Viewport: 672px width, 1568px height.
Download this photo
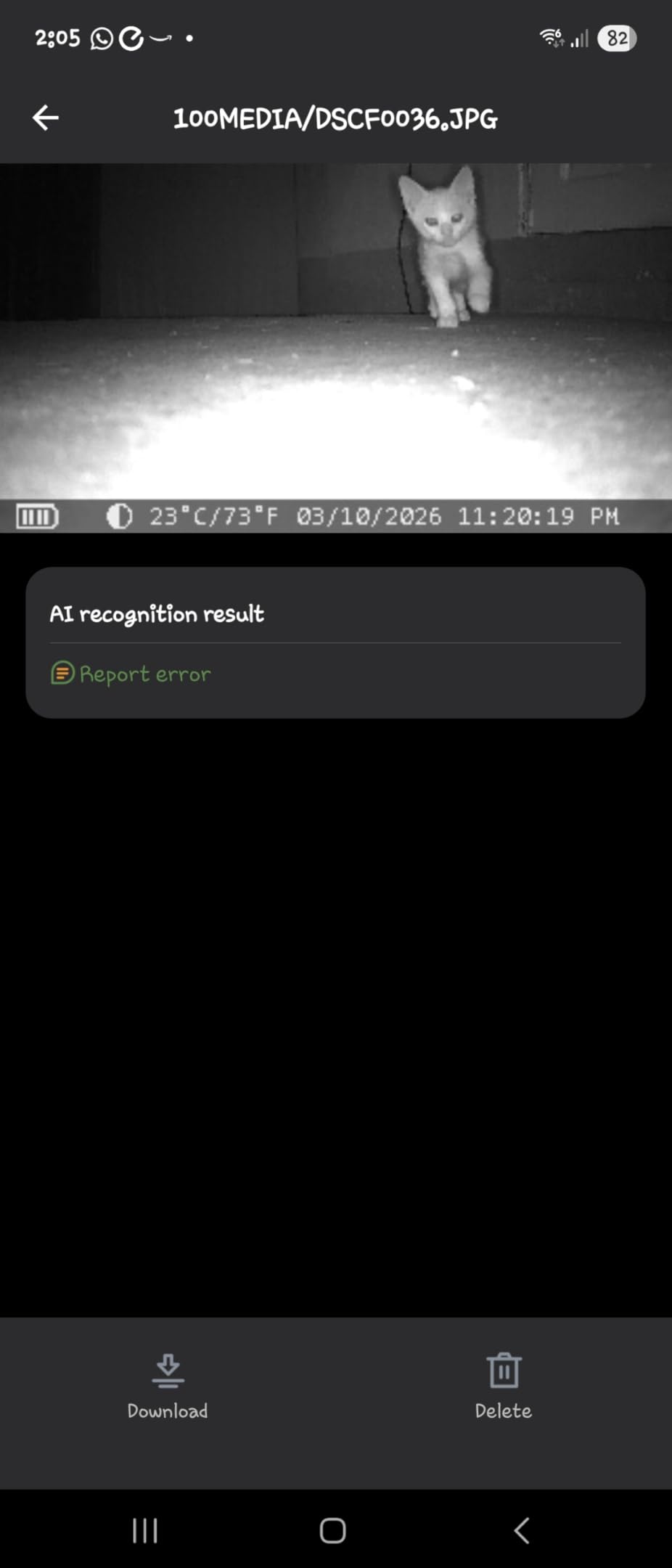click(168, 1385)
